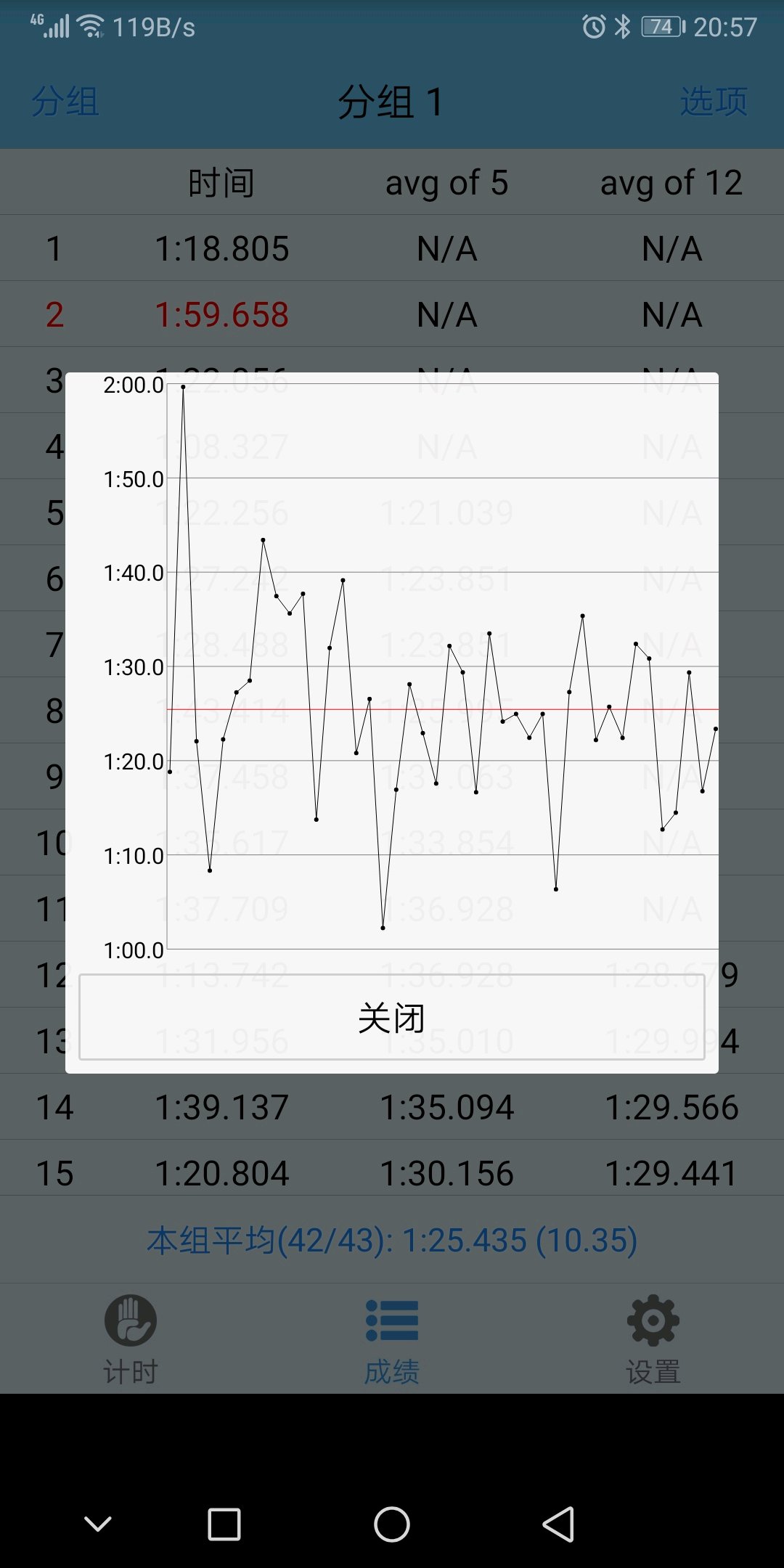Tap the system back button
The width and height of the screenshot is (784, 1568).
point(558,1524)
